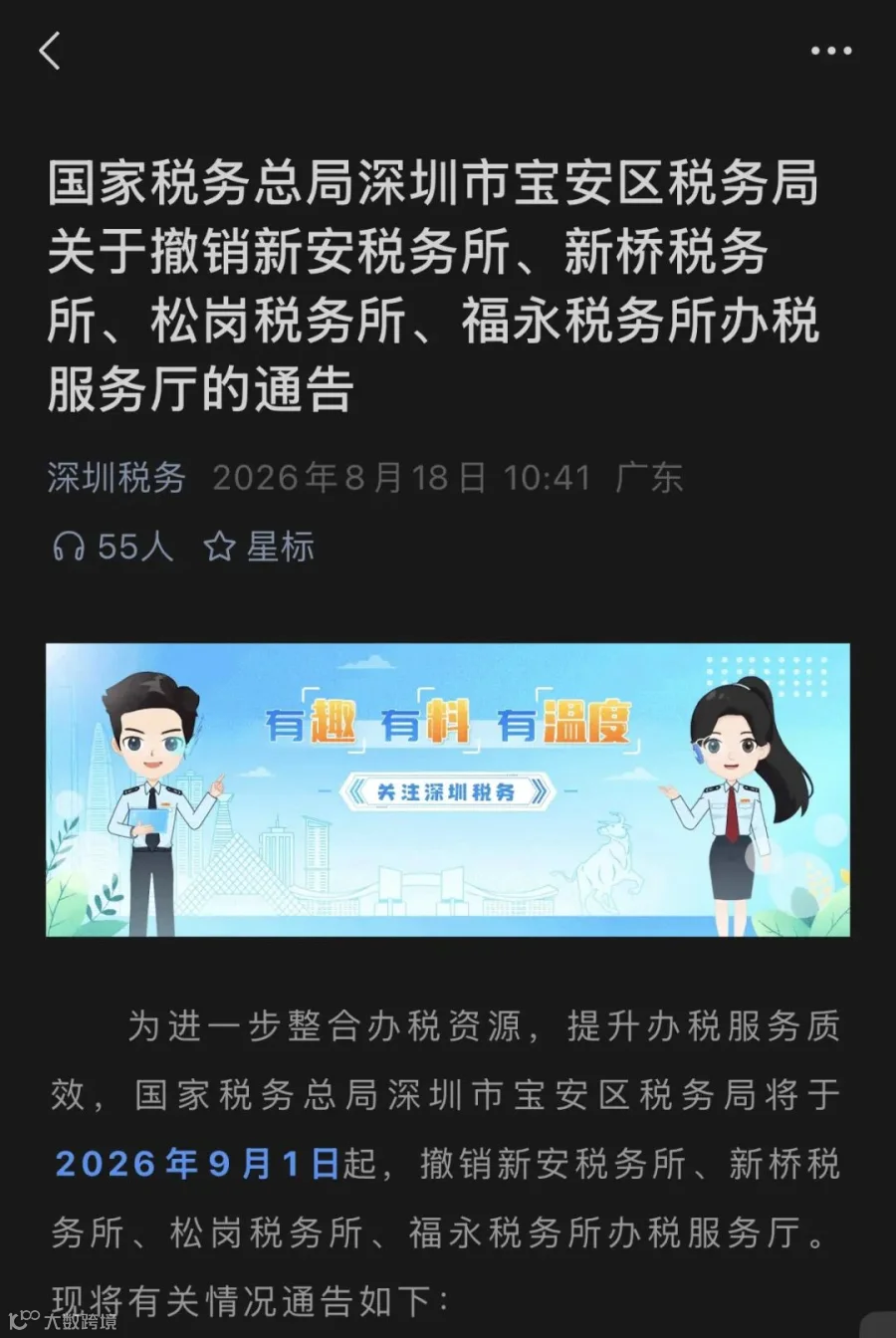Image resolution: width=896 pixels, height=1338 pixels.
Task: Go back with the top-left arrow
Action: click(x=51, y=51)
